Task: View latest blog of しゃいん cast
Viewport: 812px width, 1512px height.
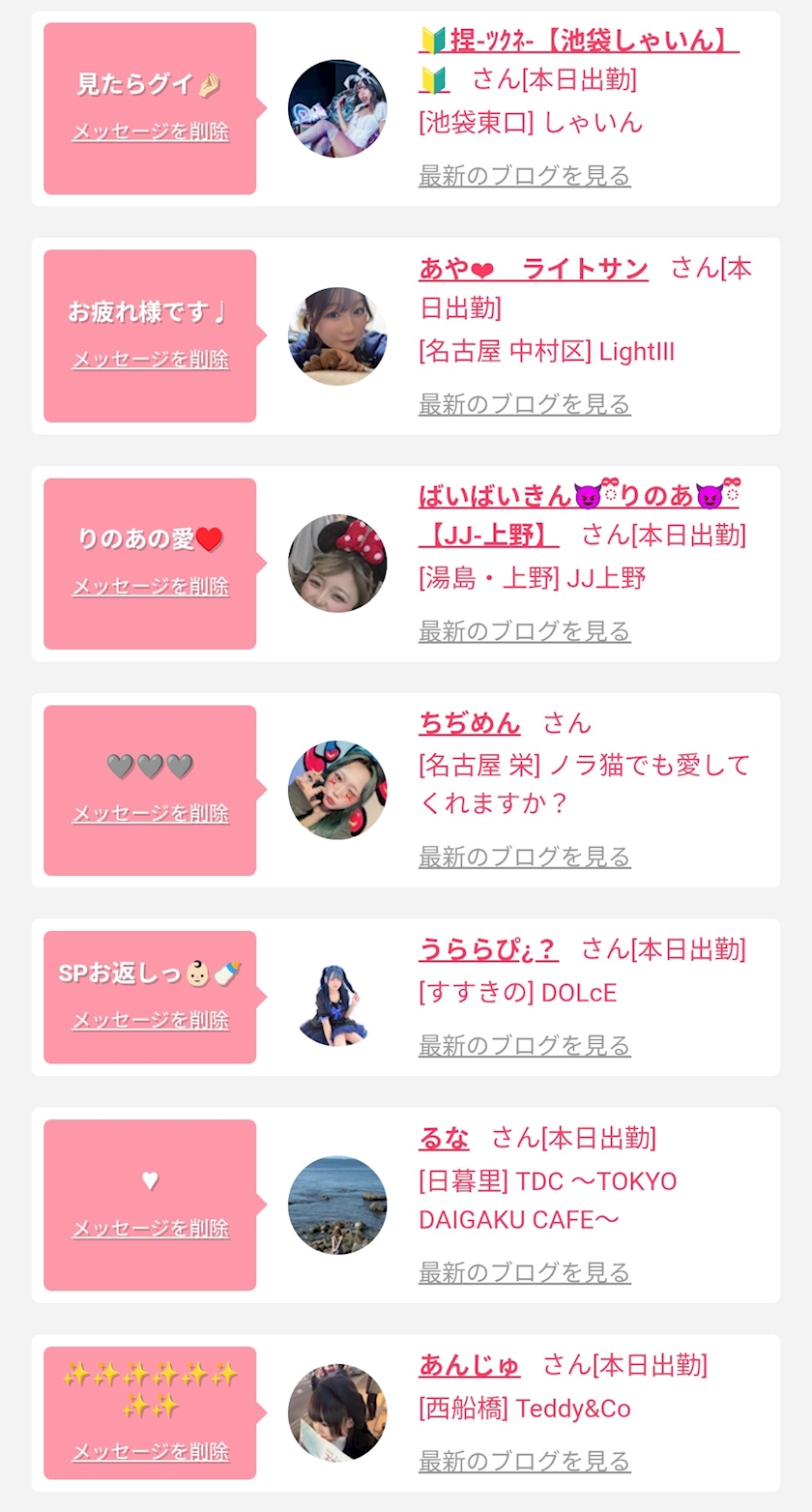Action: coord(524,176)
